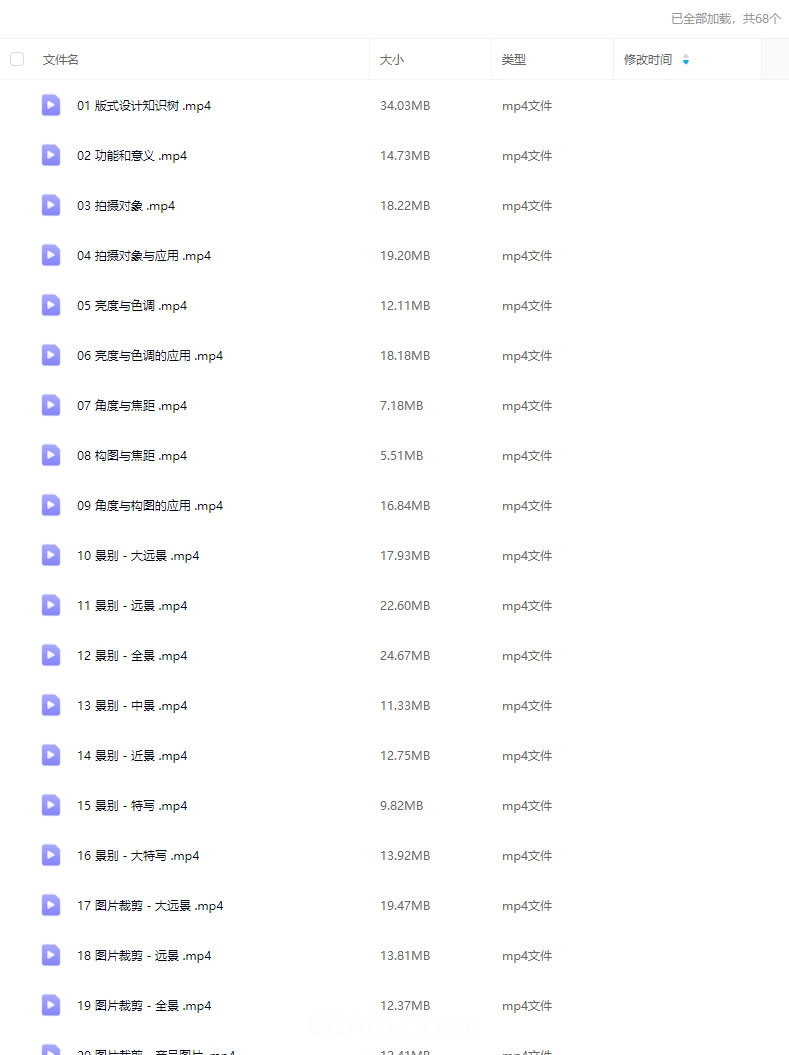The image size is (789, 1055).
Task: Play 03 拍摄对象 .mp4
Action: pos(51,205)
